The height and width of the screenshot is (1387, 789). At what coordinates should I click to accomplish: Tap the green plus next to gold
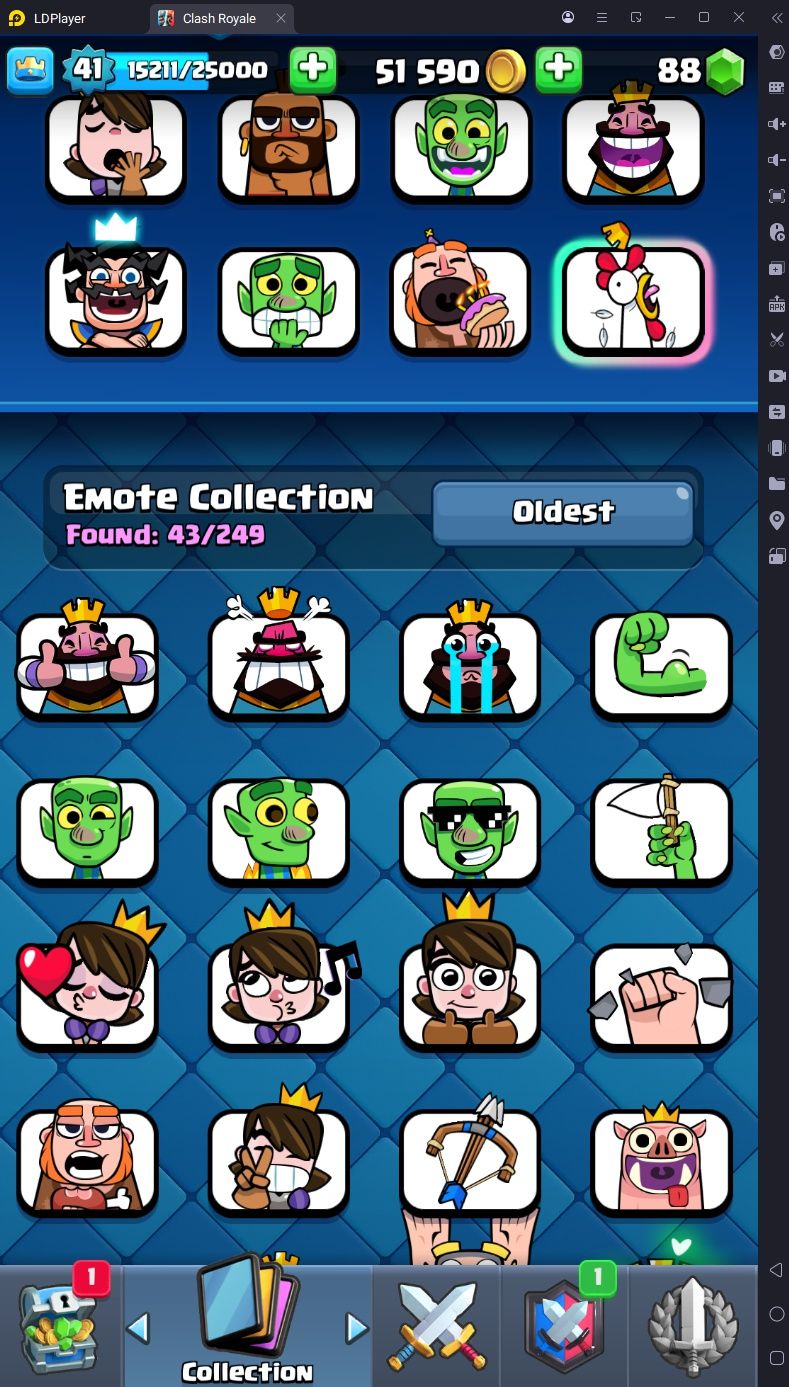pyautogui.click(x=560, y=69)
